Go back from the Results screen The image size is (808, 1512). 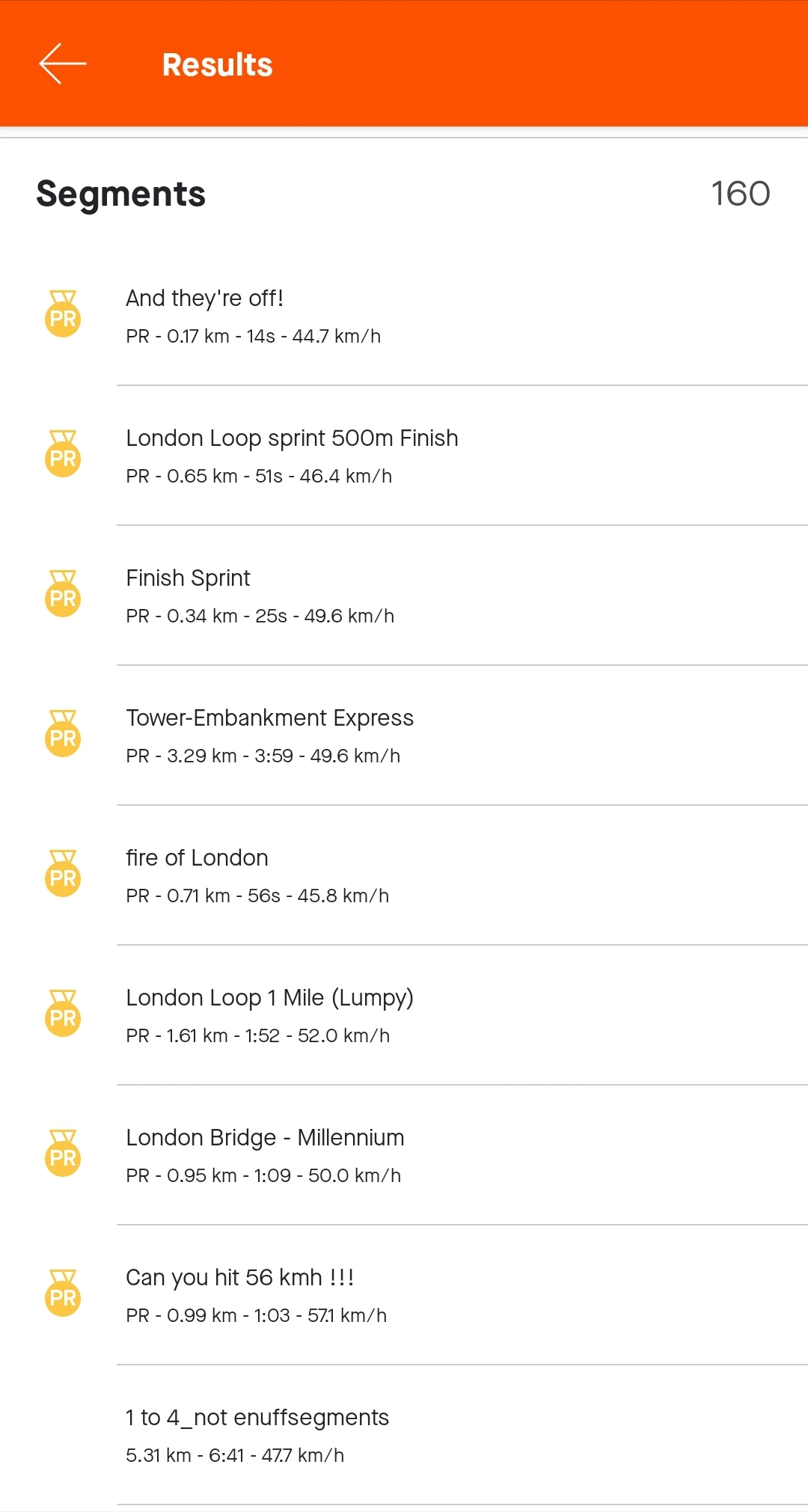(x=63, y=64)
